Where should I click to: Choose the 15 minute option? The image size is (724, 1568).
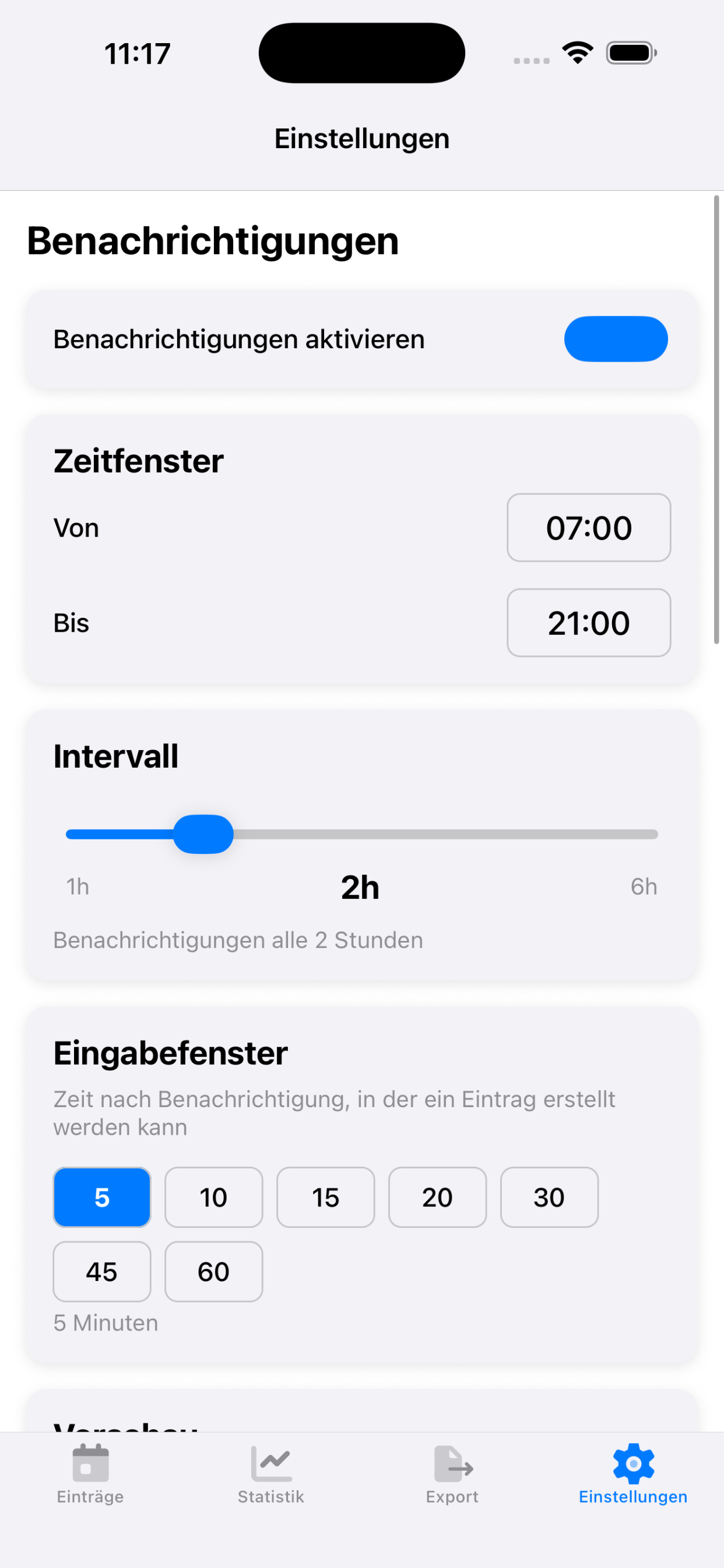tap(325, 1196)
